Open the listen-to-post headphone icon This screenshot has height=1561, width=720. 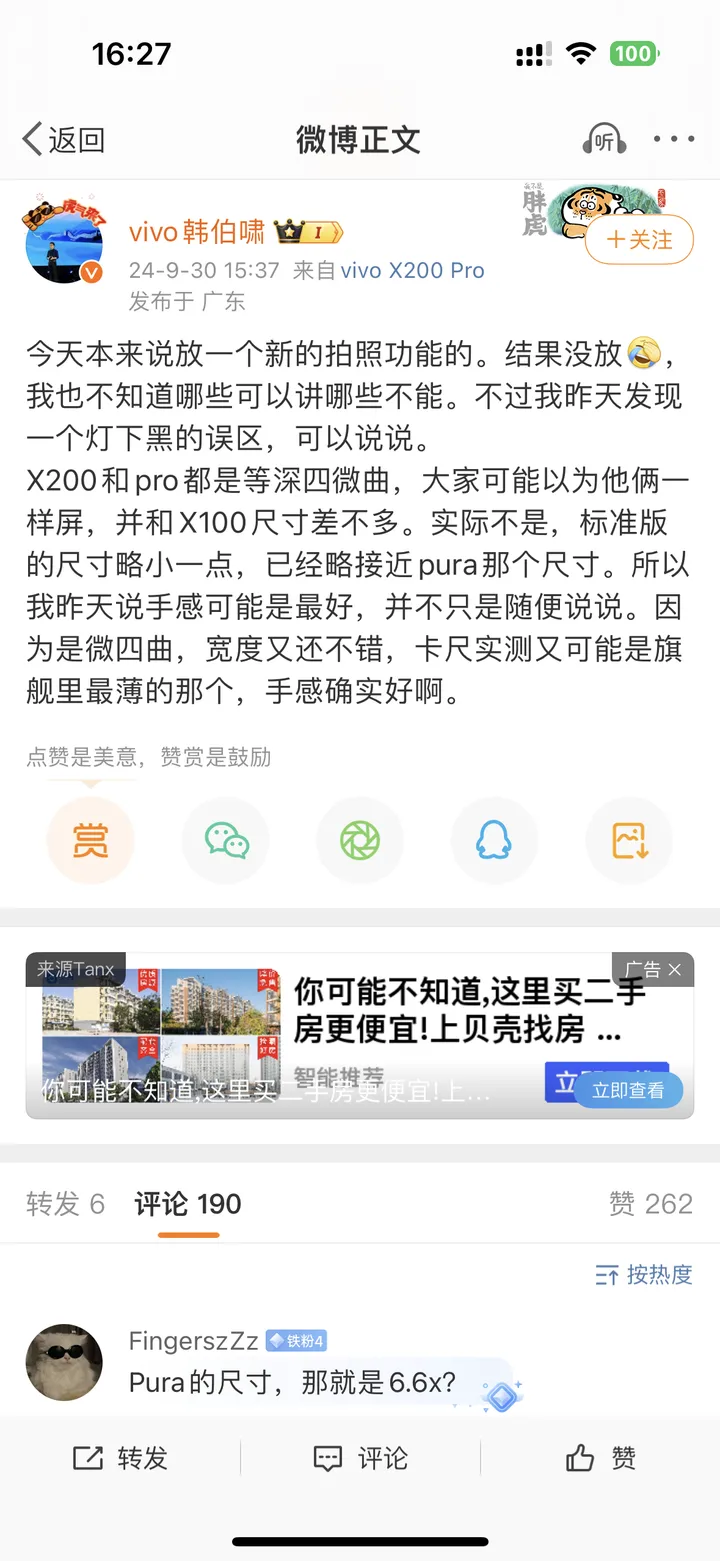(604, 140)
